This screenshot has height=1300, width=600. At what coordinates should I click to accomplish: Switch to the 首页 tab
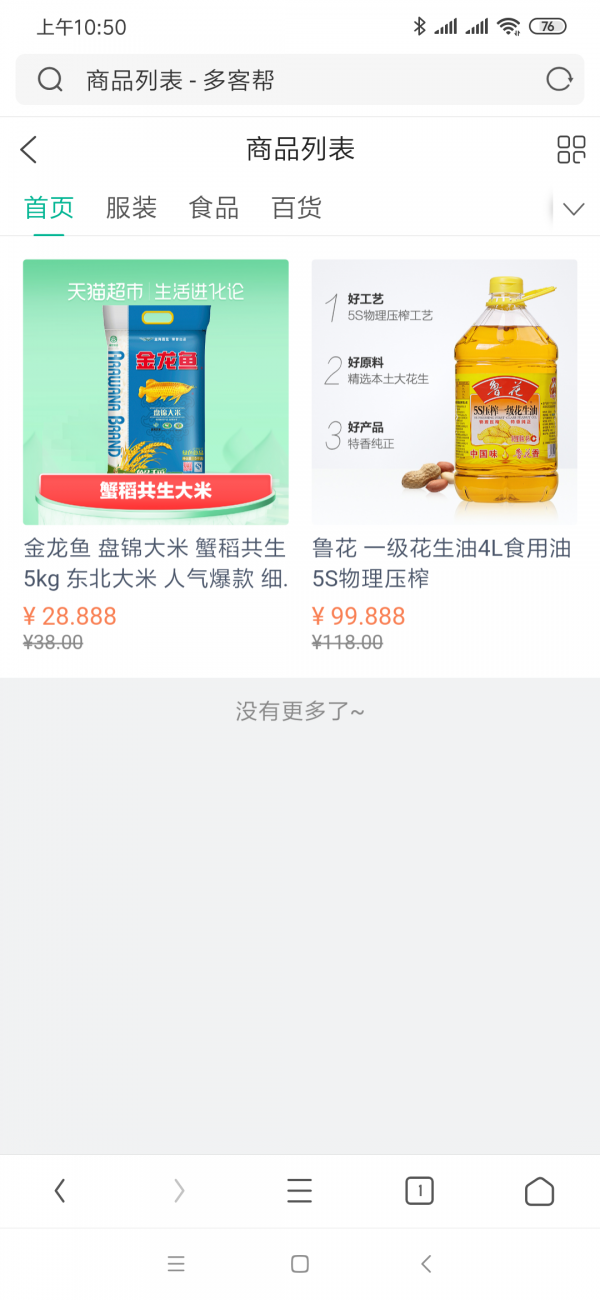(49, 208)
